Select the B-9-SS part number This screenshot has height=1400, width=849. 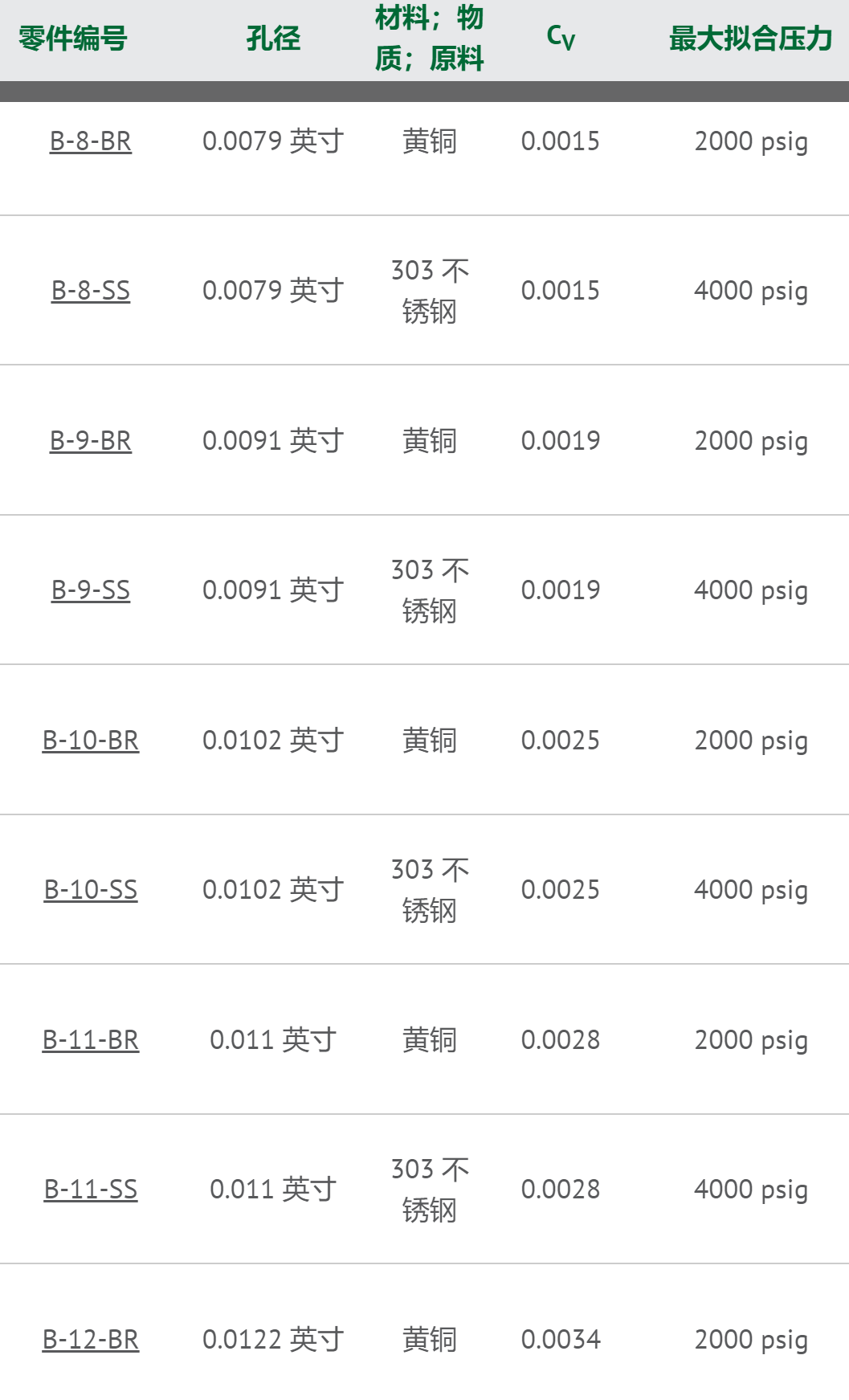[91, 590]
